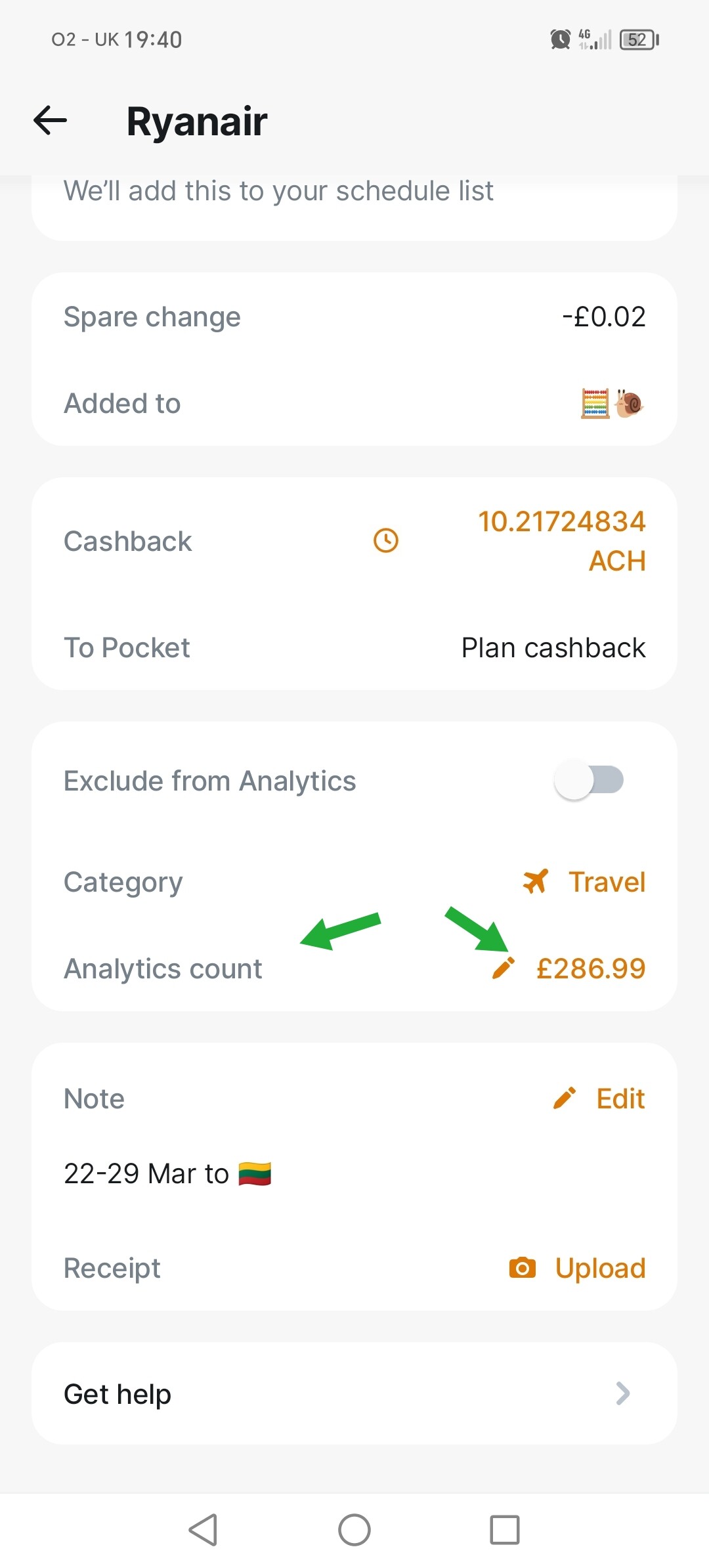Open the Get help row
The image size is (709, 1568).
354,1393
